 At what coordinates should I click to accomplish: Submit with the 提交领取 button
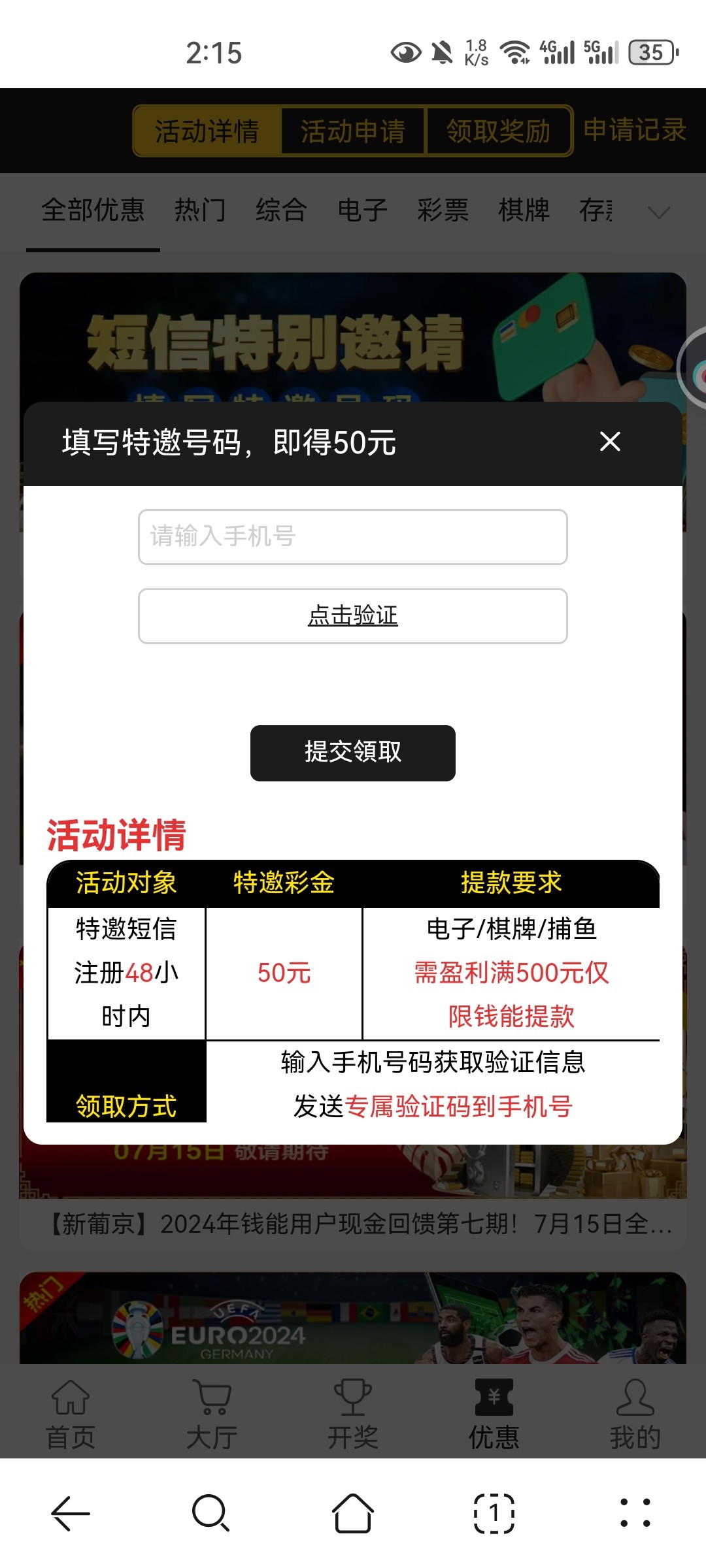pos(353,753)
